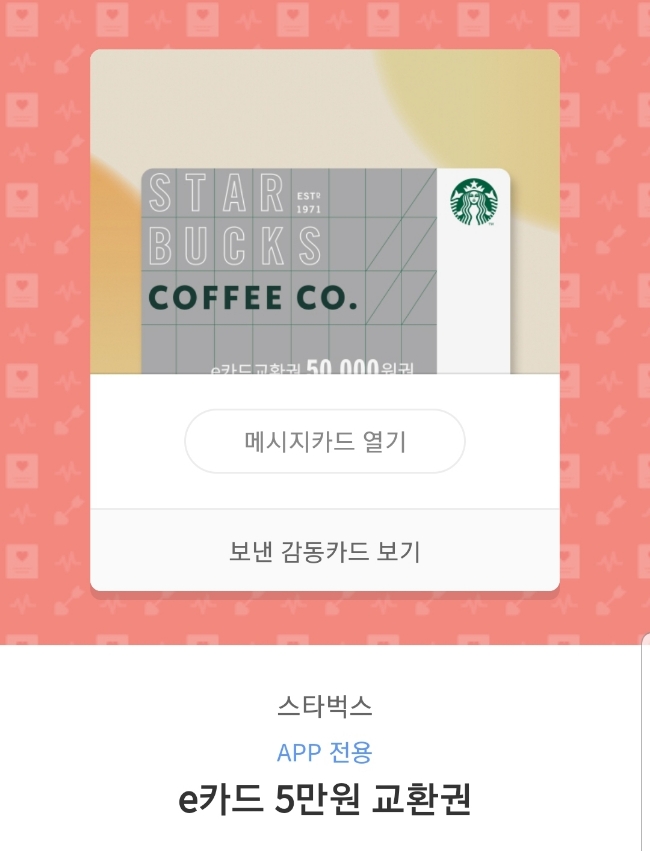Open the Starbucks e-card gift image
Screen dimensions: 650x851
click(324, 211)
